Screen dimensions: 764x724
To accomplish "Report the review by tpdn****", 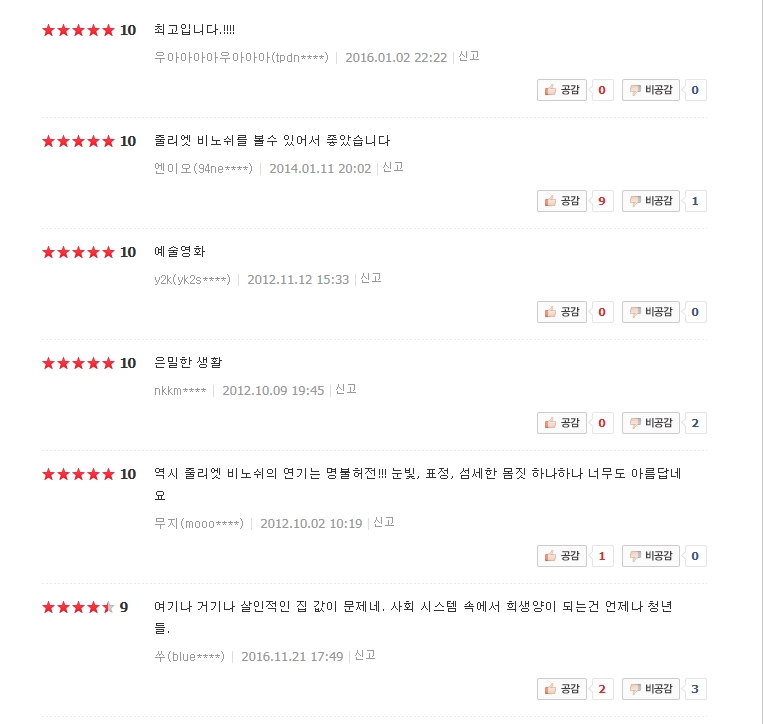I will point(469,57).
